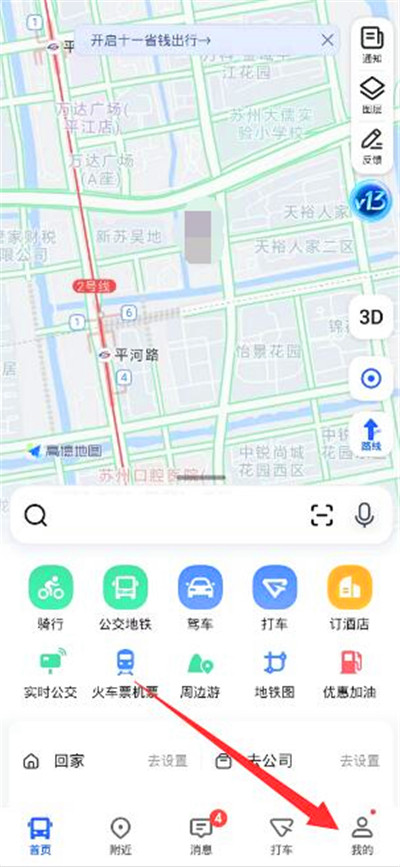Open the 图层 map layers
Image resolution: width=400 pixels, height=867 pixels.
[372, 95]
